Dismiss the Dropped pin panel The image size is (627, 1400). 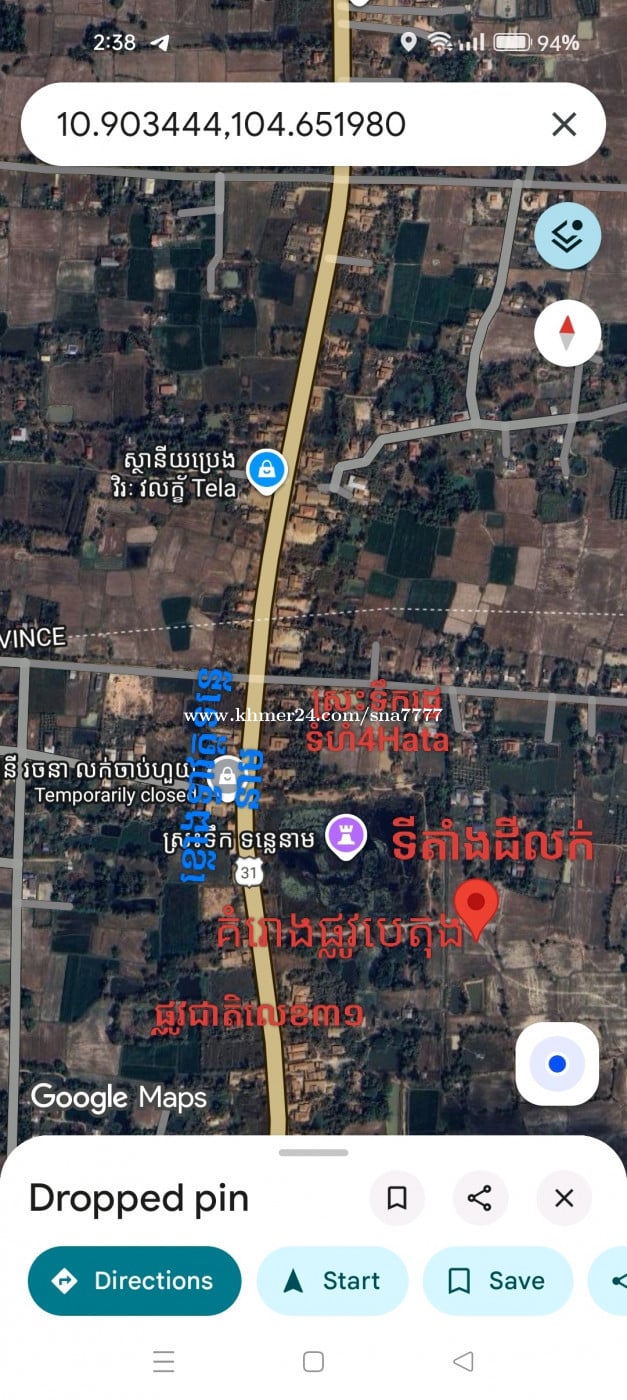pos(564,1198)
